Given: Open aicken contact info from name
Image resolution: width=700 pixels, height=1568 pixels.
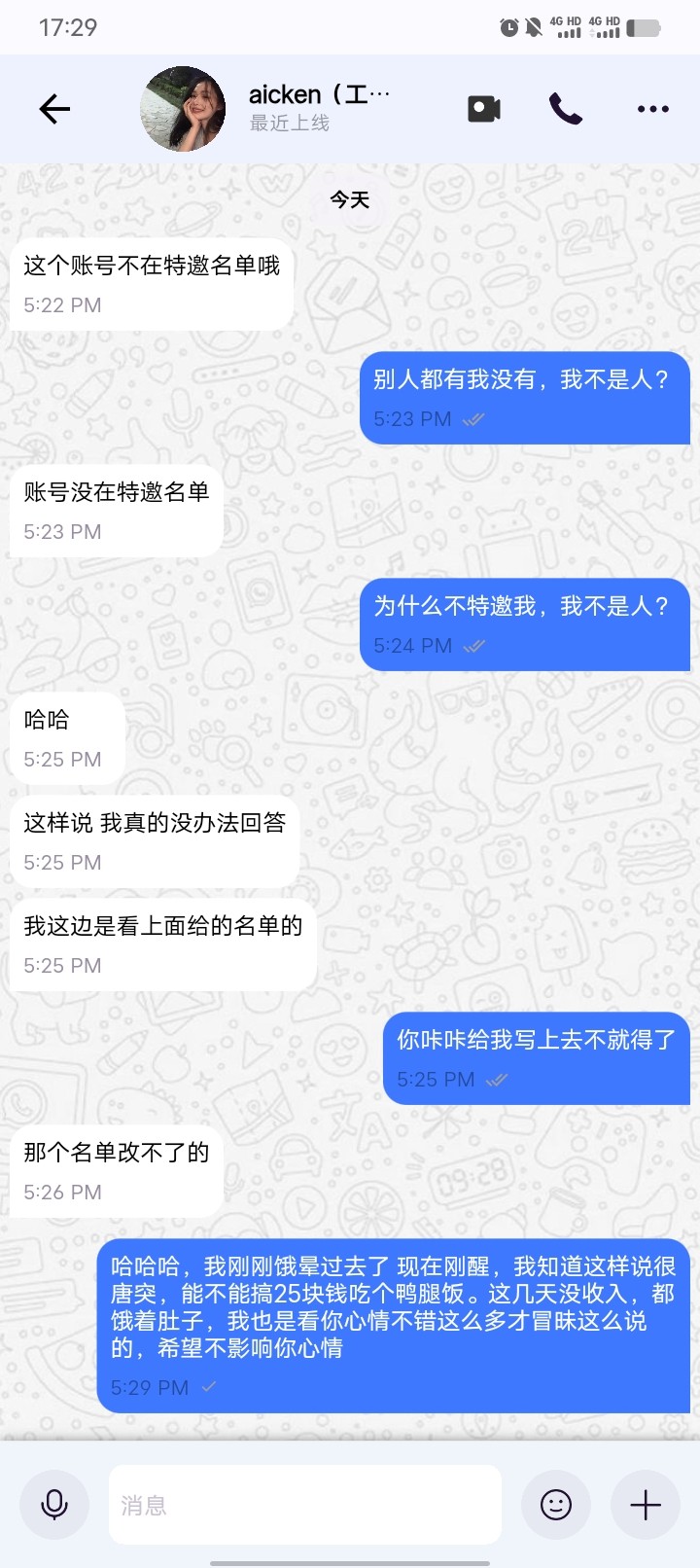Looking at the screenshot, I should coord(318,95).
